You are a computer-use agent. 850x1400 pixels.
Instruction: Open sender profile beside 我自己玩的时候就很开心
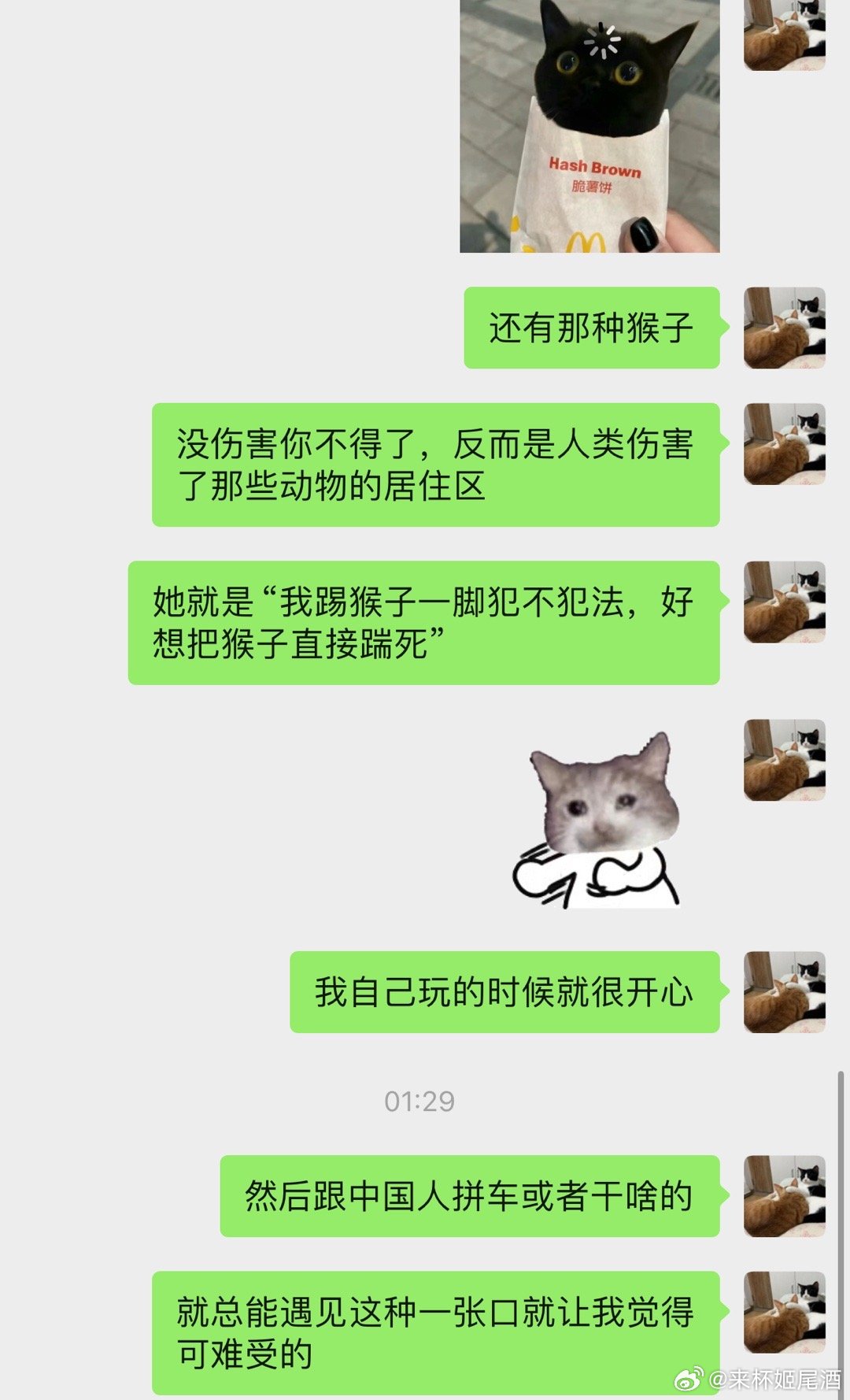784,991
